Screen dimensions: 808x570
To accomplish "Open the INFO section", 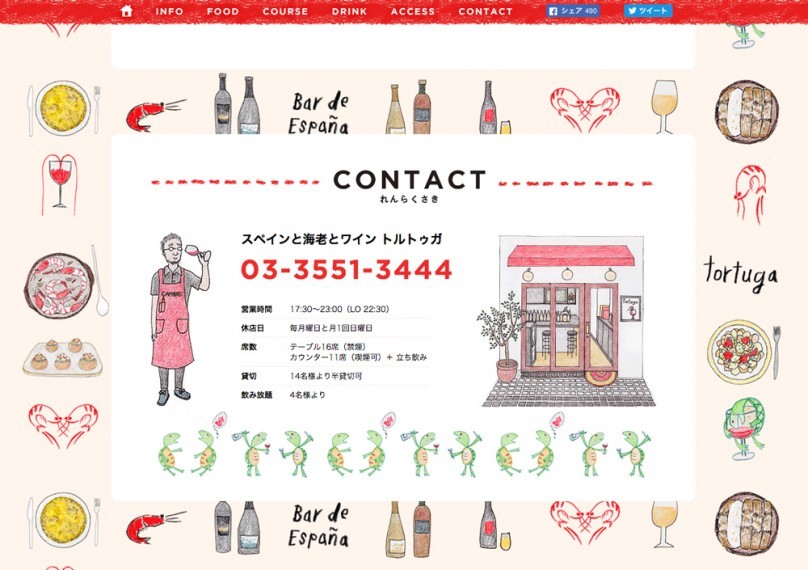I will (170, 12).
